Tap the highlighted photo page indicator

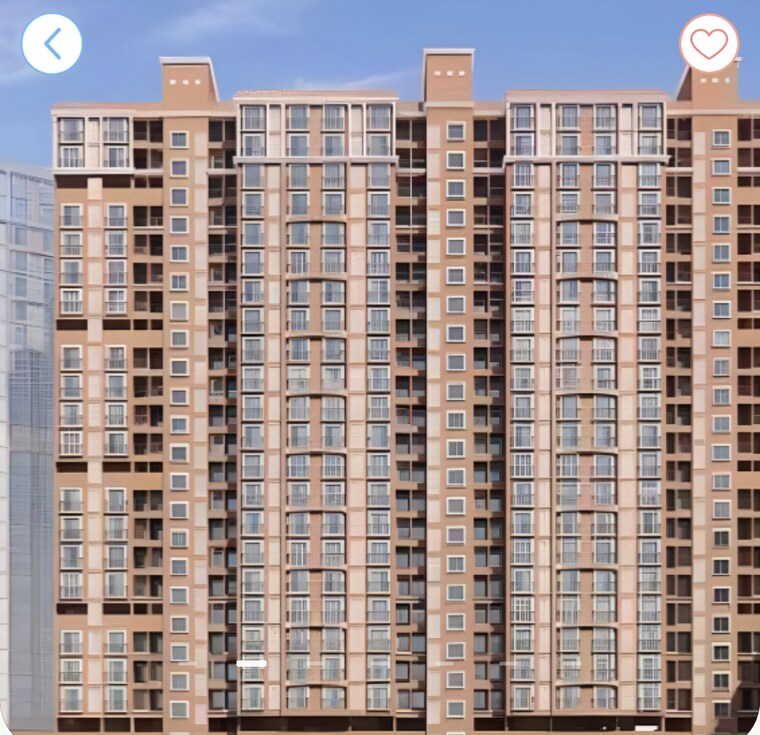pos(251,663)
